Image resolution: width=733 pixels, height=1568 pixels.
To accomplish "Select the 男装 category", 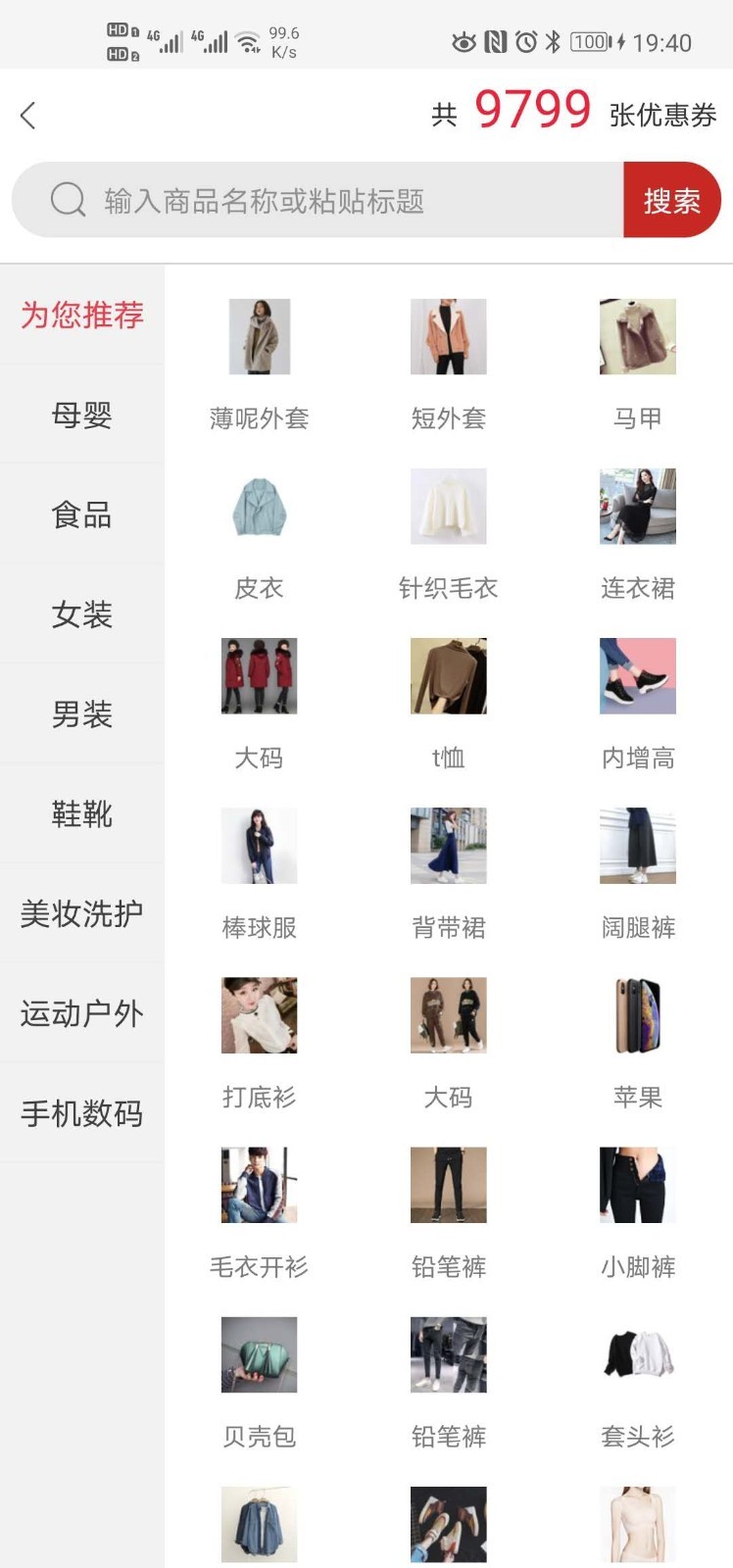I will click(82, 714).
